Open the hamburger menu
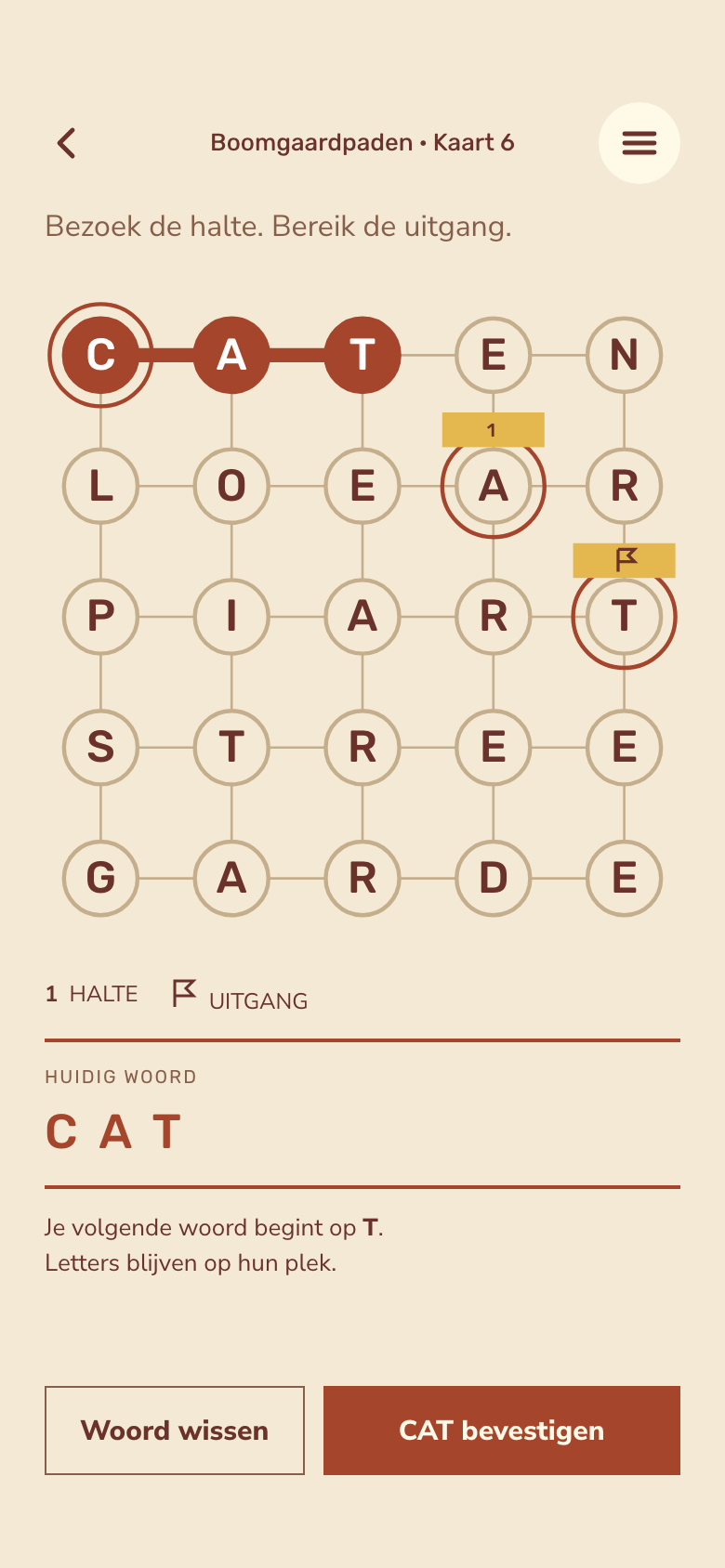The height and width of the screenshot is (1568, 725). 639,143
